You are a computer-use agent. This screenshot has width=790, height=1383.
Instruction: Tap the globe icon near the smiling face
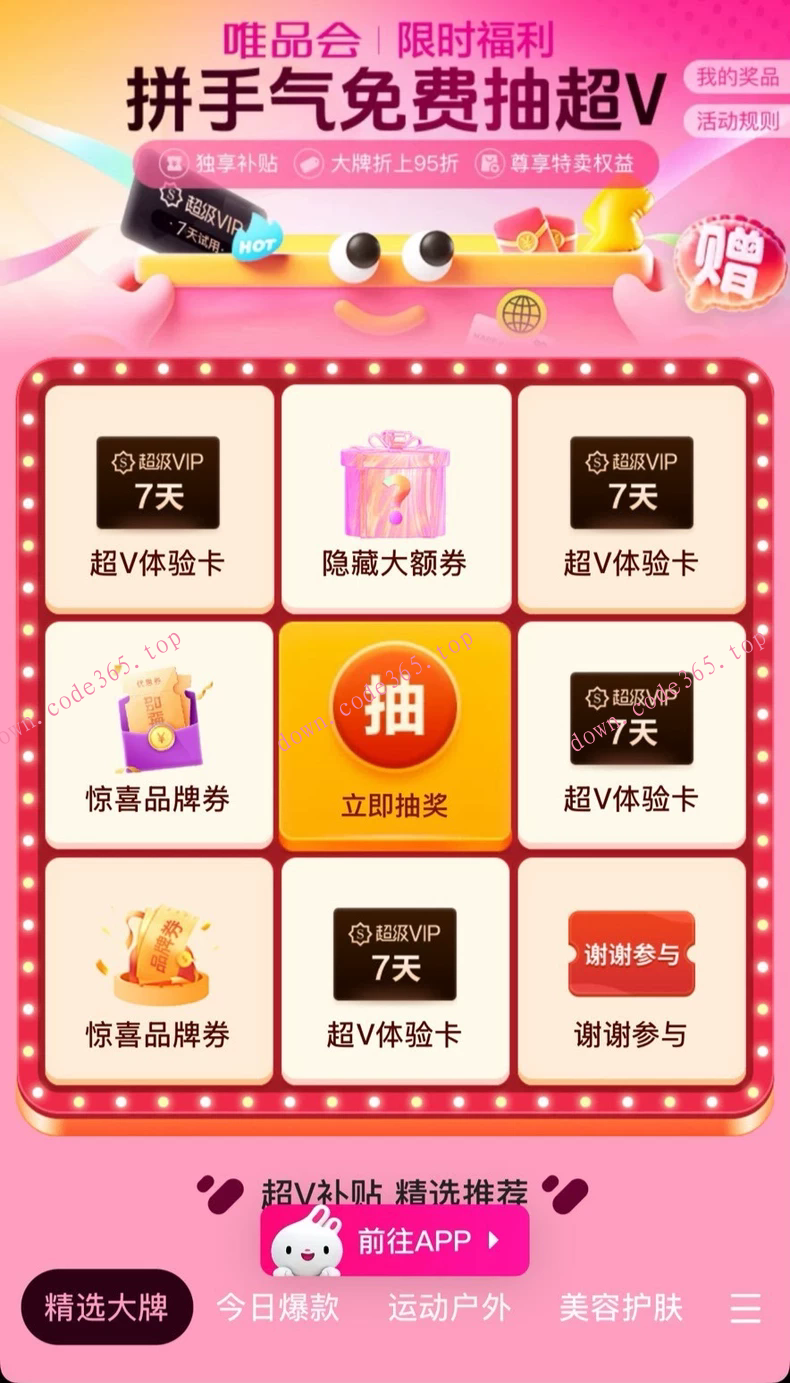(521, 313)
